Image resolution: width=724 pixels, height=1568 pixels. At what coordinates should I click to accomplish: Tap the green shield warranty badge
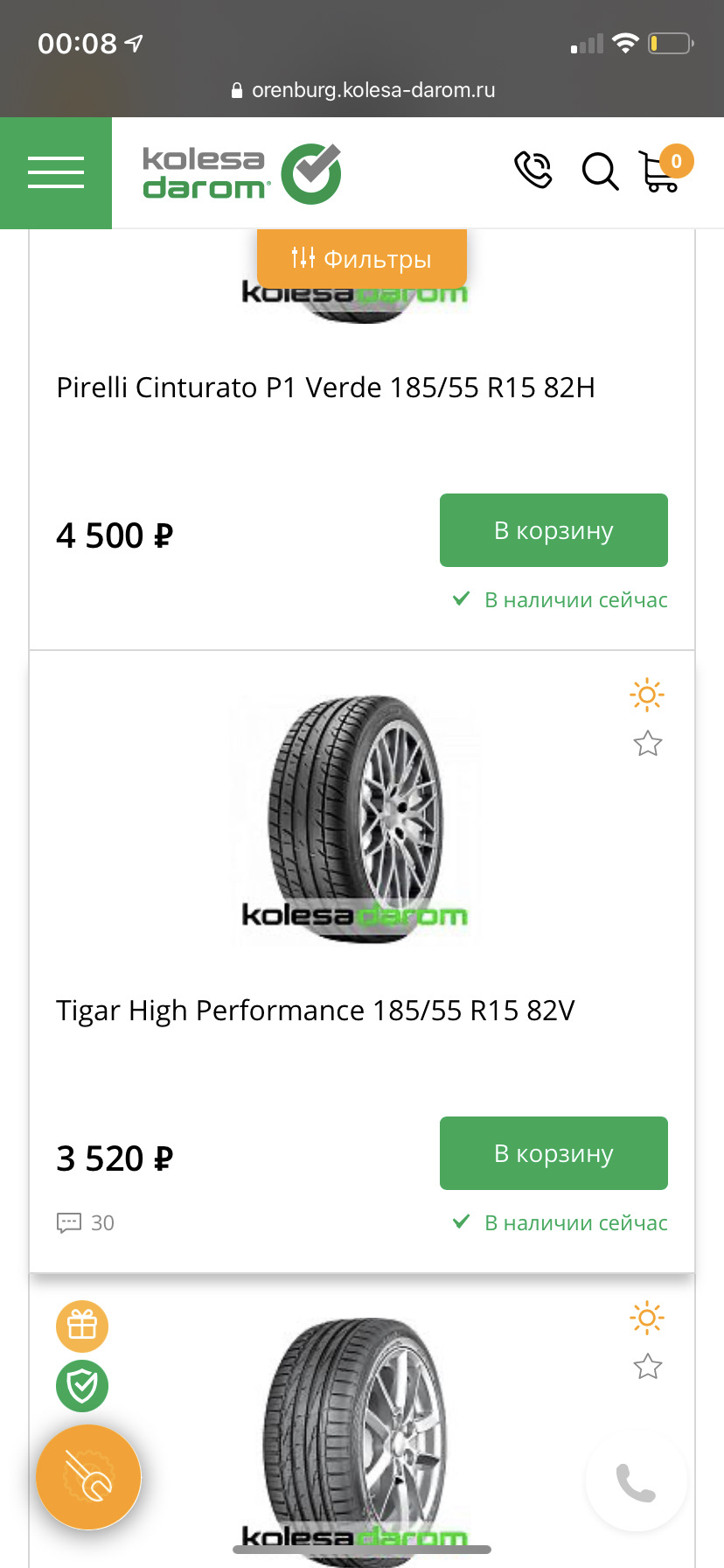[x=82, y=1386]
